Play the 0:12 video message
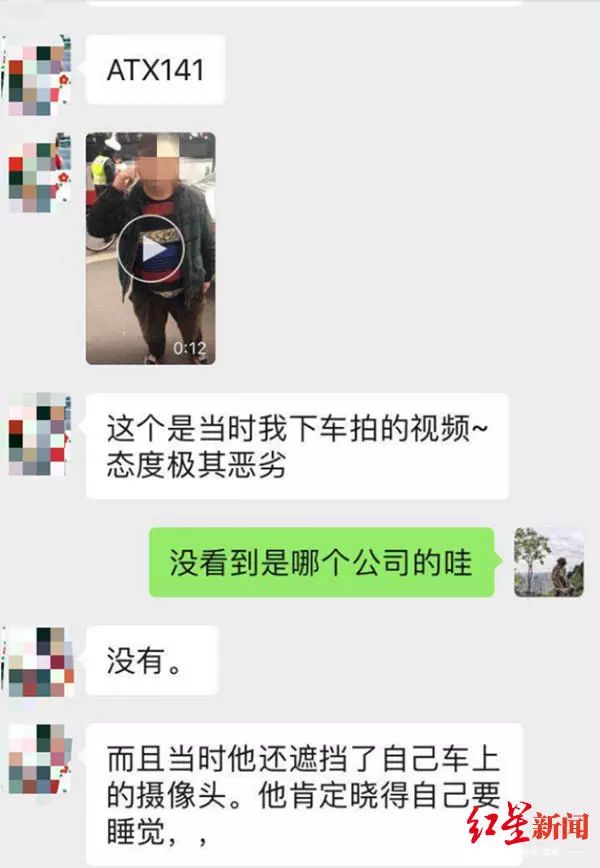Viewport: 600px width, 868px height. [x=150, y=249]
